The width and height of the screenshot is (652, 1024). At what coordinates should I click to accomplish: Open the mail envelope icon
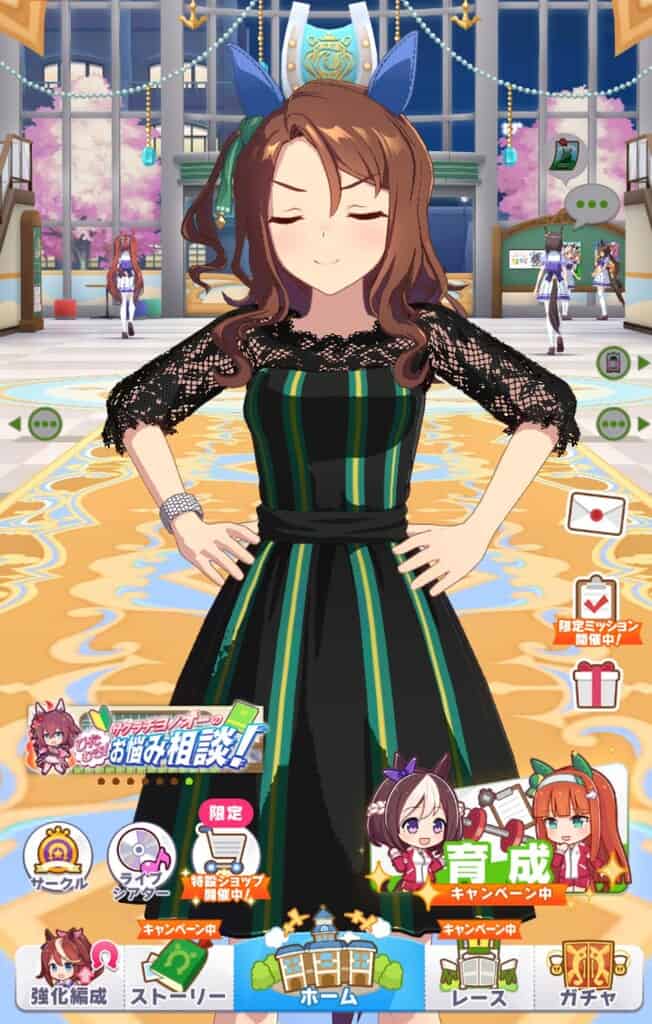tap(597, 515)
